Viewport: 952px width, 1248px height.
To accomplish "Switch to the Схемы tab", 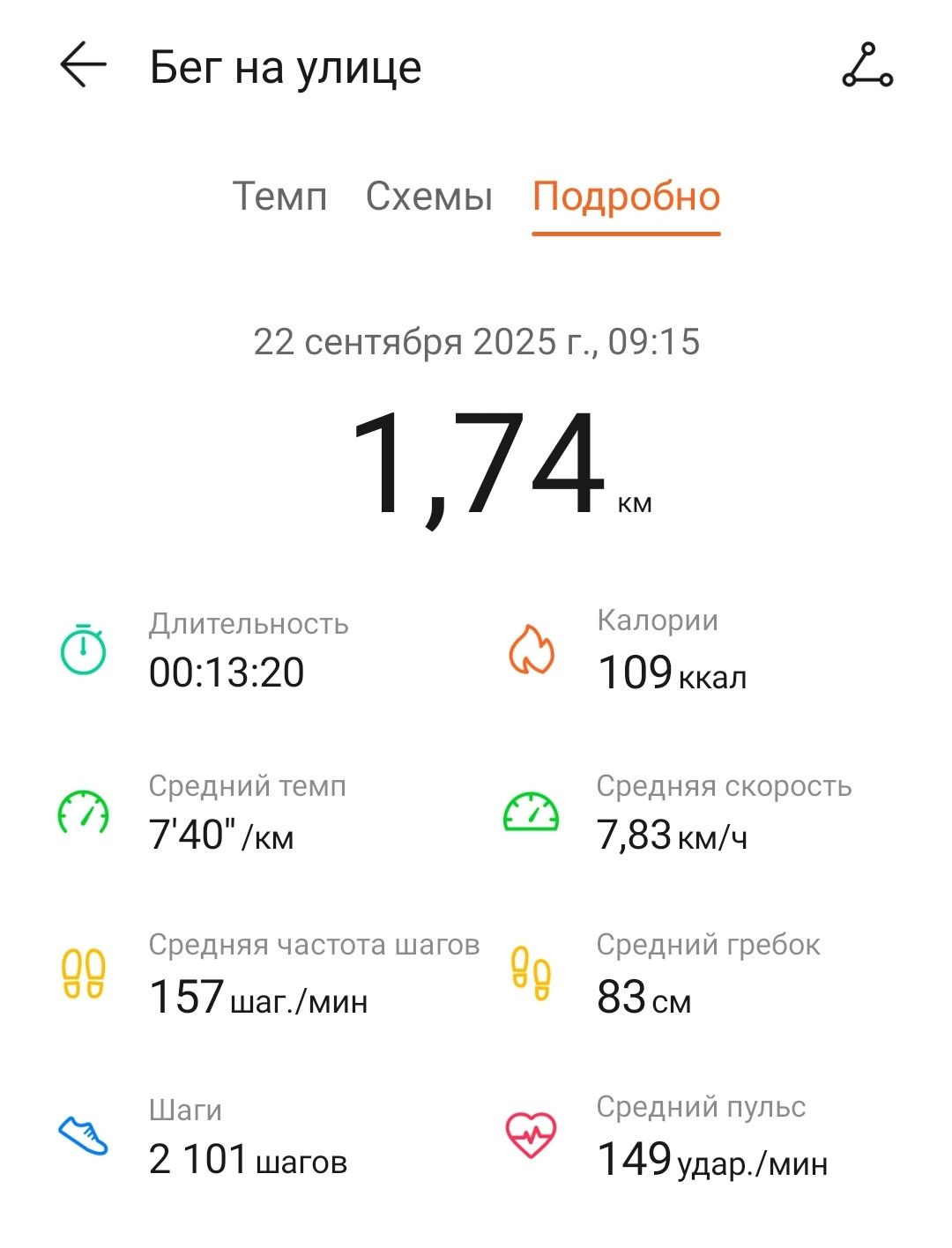I will tap(429, 196).
